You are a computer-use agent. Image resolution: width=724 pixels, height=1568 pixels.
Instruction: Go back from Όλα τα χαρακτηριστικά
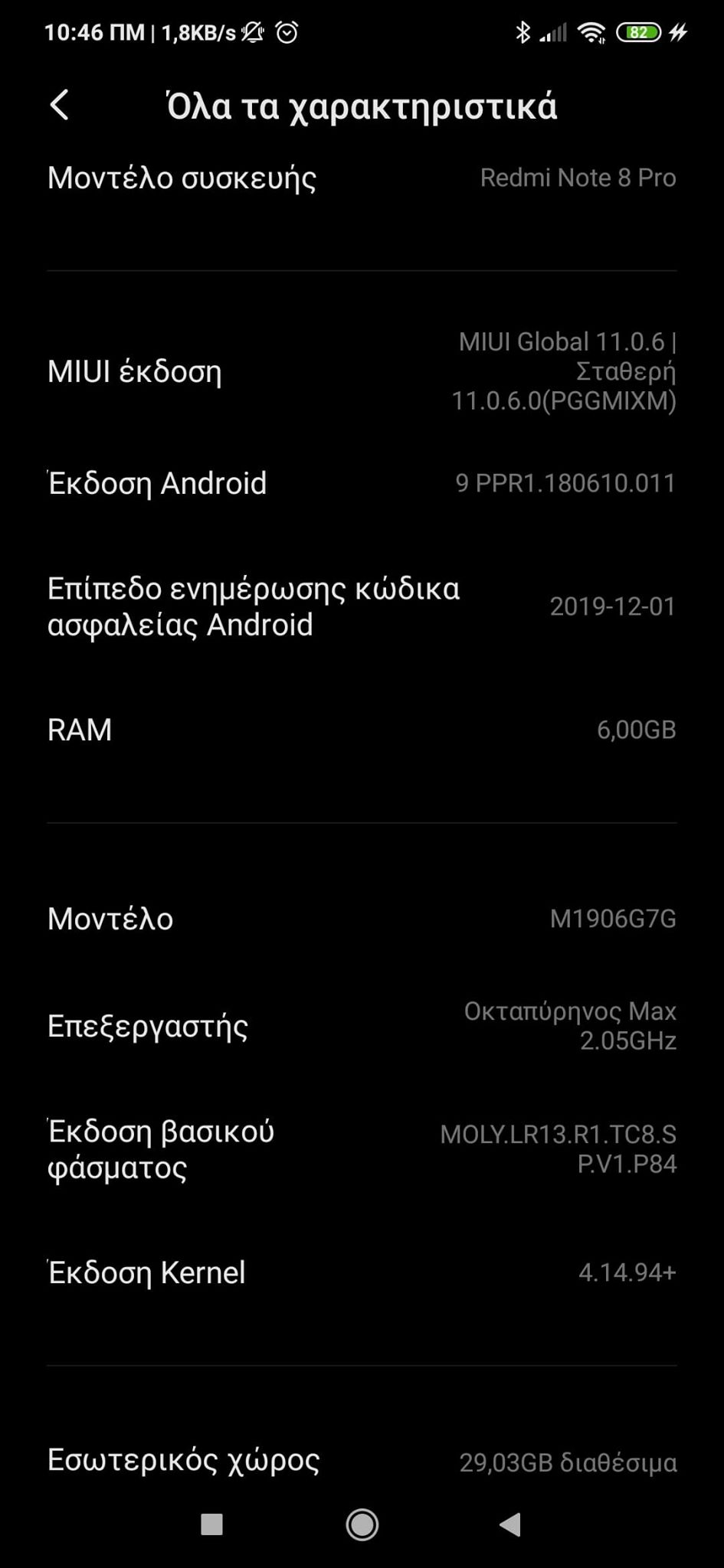[60, 105]
